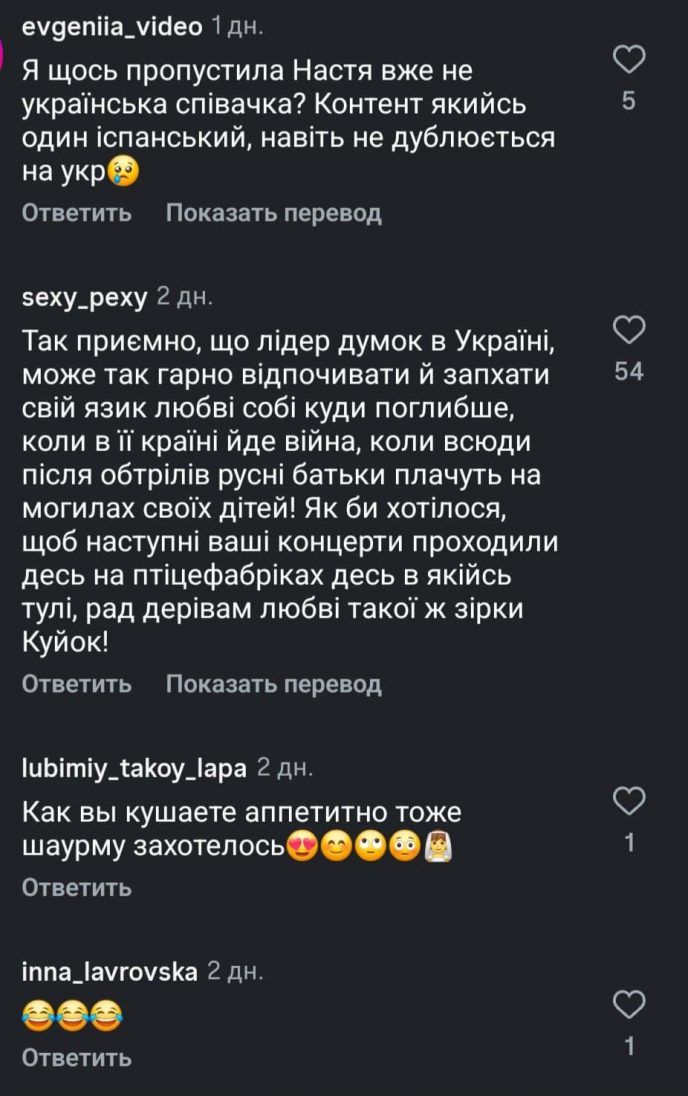Show translation of sexy_pexy's comment
Screen dimensions: 688x1096
click(273, 684)
